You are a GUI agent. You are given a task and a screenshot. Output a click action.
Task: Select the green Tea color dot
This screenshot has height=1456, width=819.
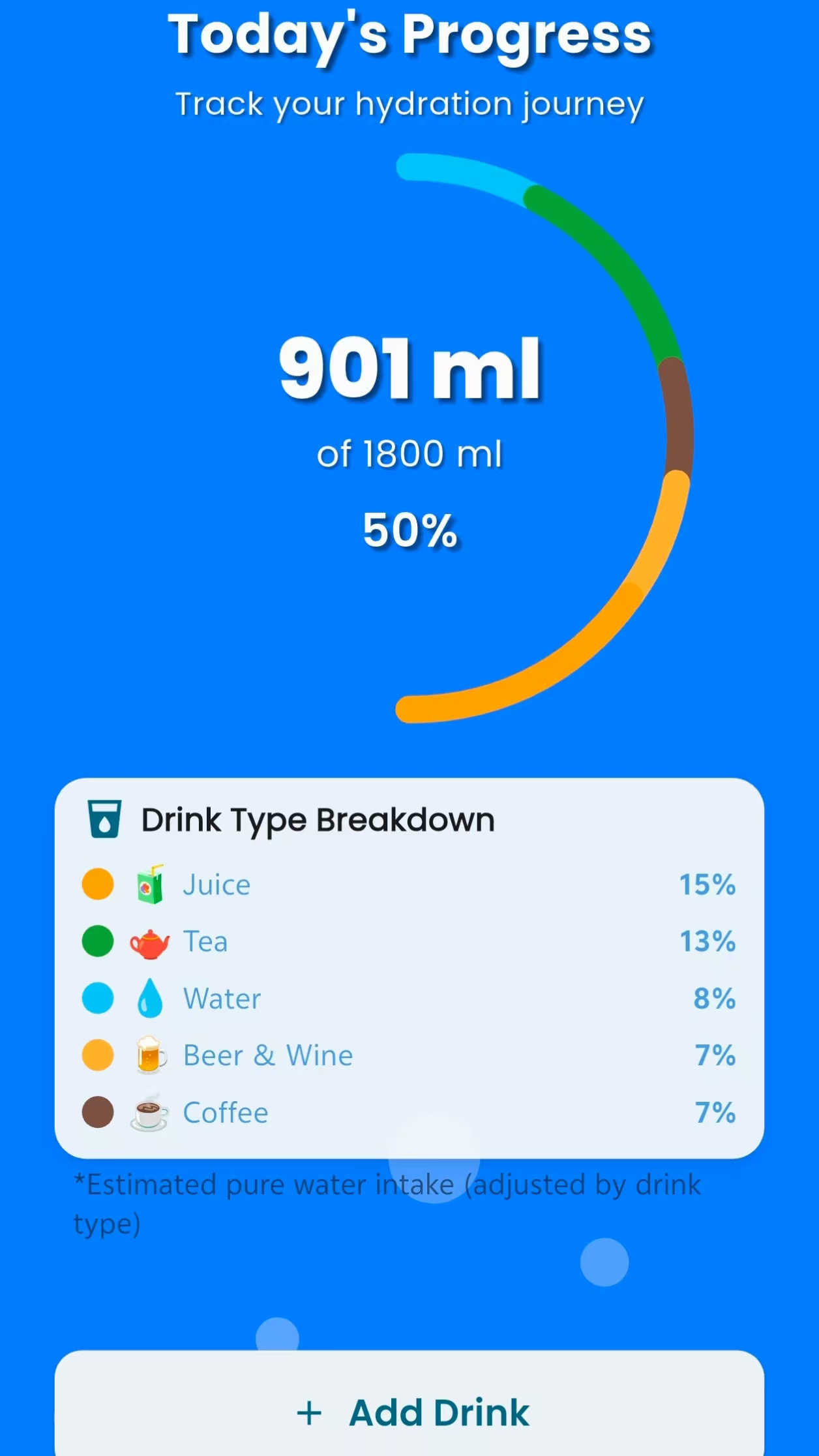tap(97, 941)
